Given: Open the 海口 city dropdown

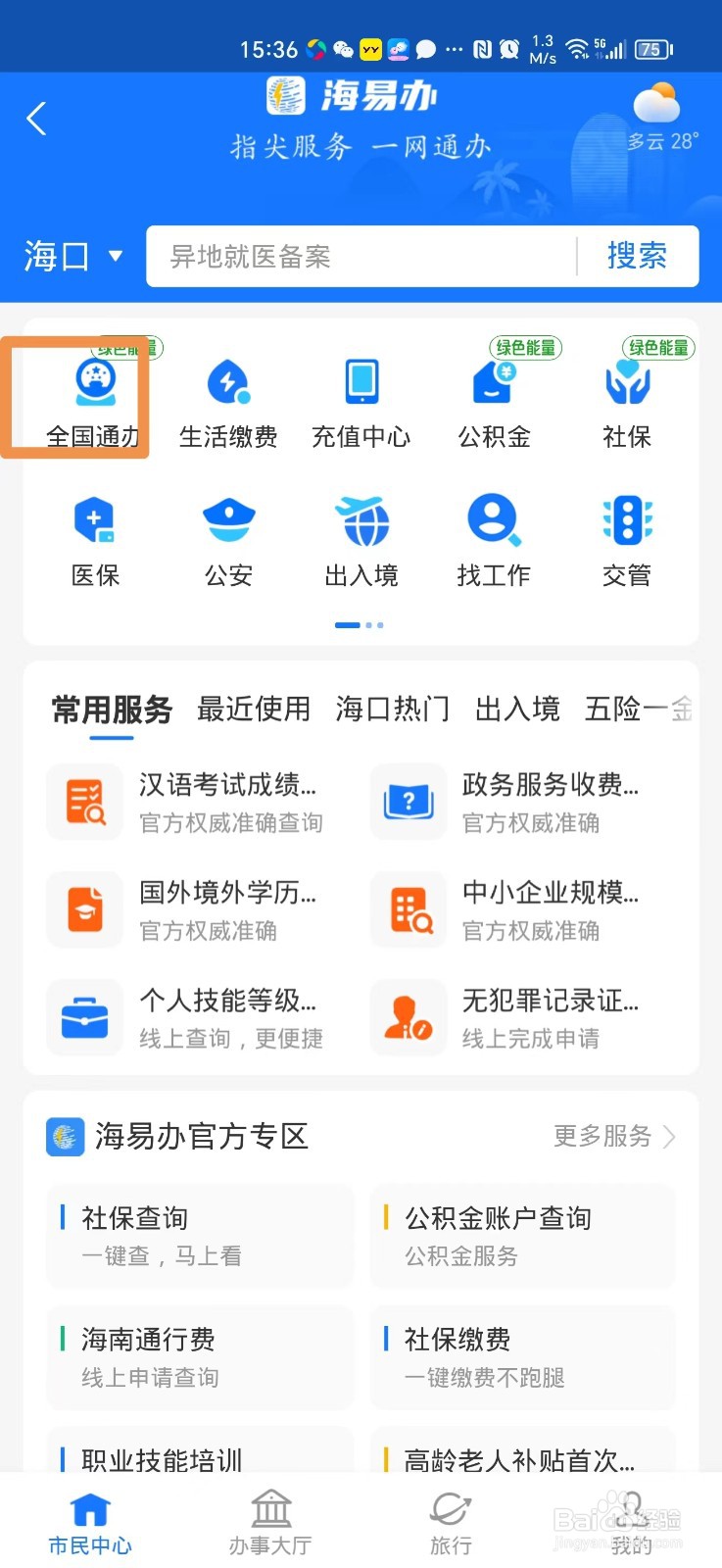Looking at the screenshot, I should click(x=73, y=257).
